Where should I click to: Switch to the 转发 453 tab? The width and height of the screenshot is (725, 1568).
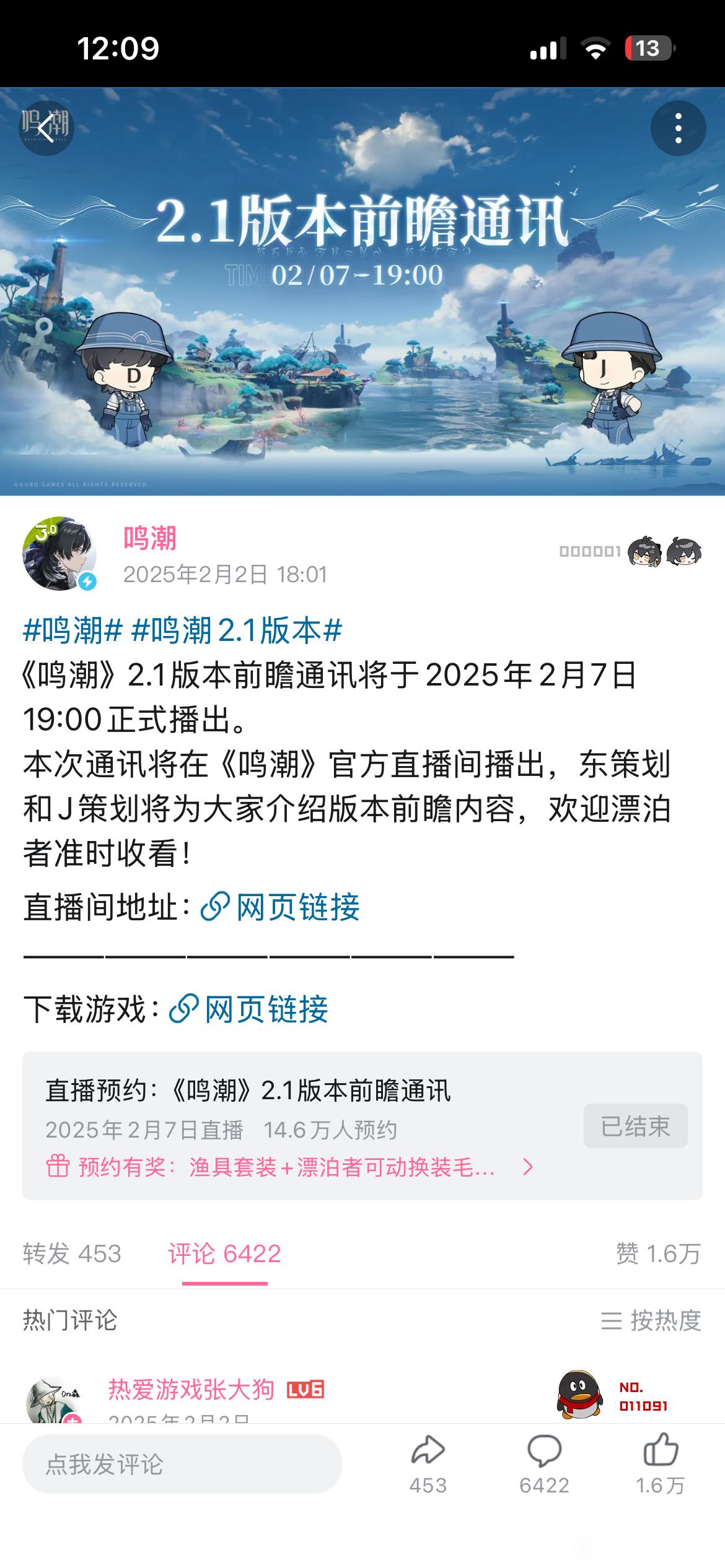(x=72, y=1254)
